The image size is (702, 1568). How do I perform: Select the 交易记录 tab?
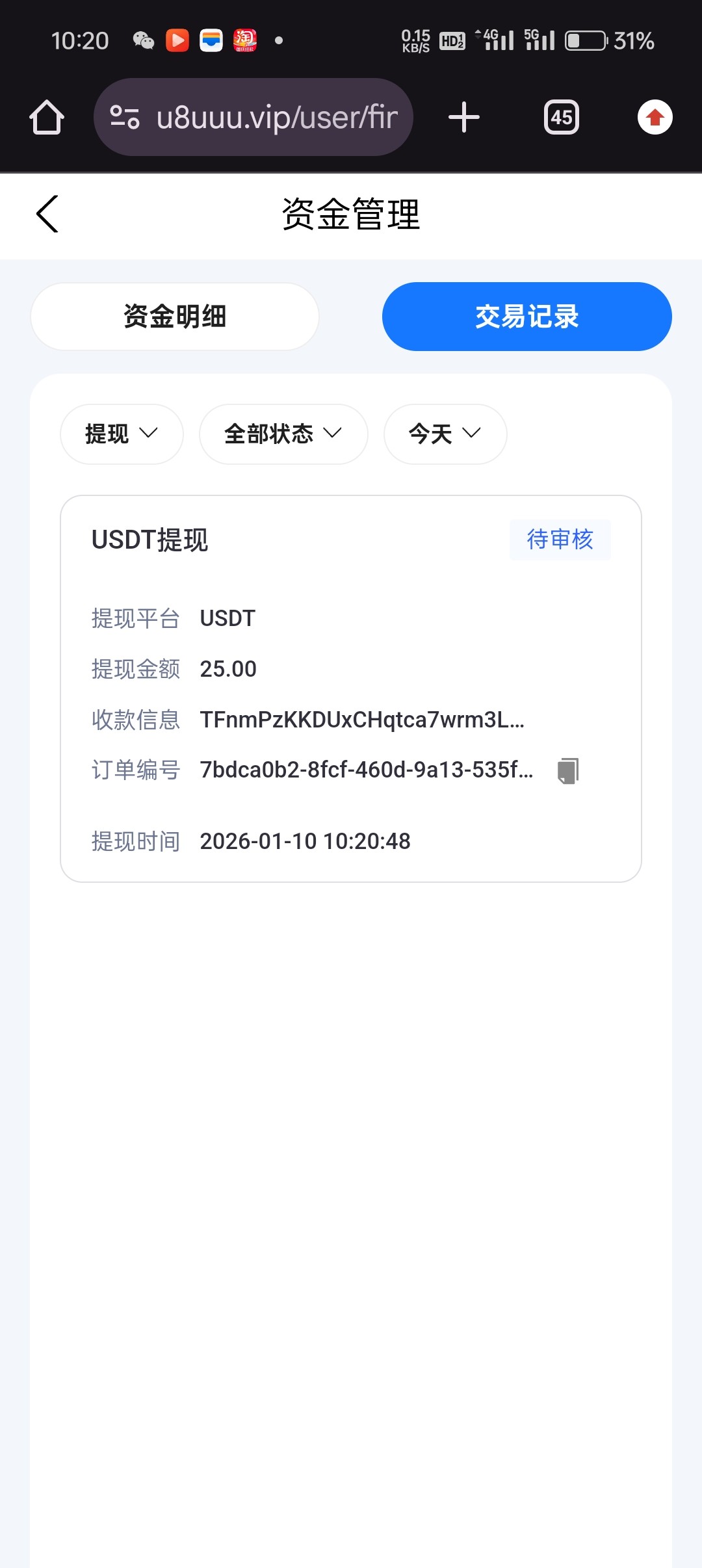pyautogui.click(x=526, y=317)
